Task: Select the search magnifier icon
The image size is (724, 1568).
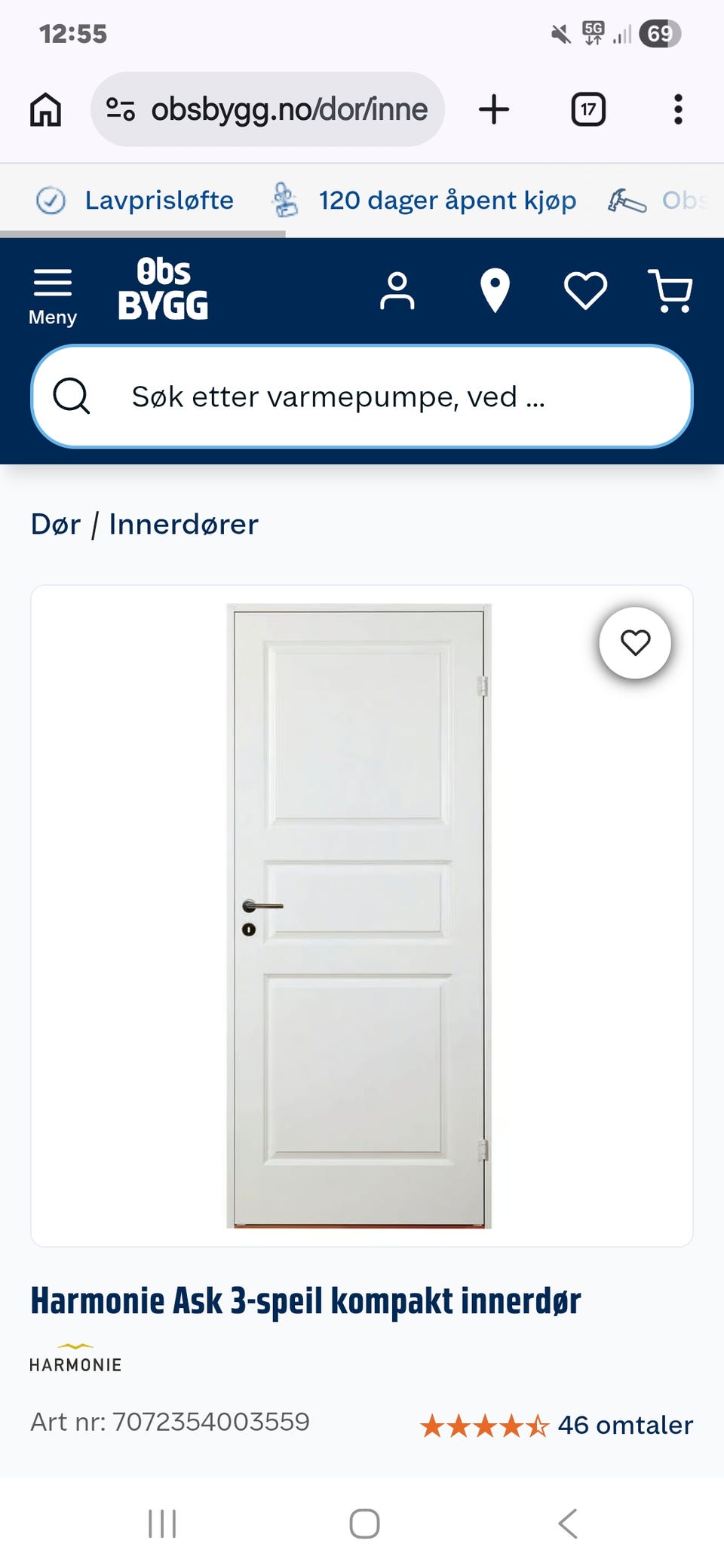Action: [x=72, y=396]
